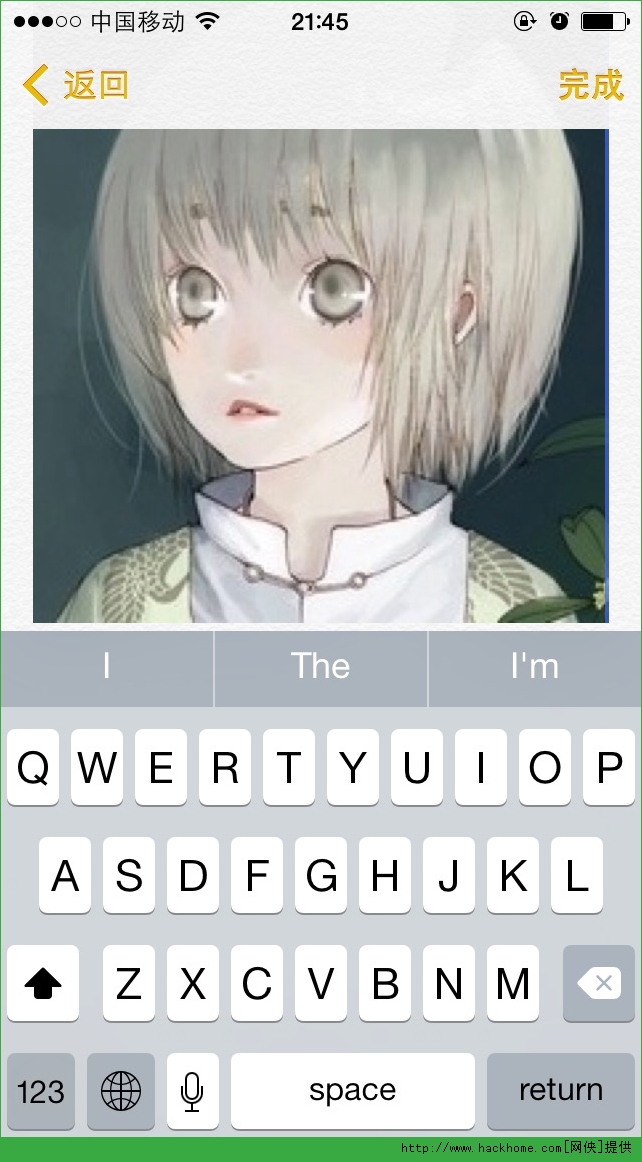Viewport: 642px width, 1162px height.
Task: Switch keyboard language with globe key
Action: (121, 1090)
